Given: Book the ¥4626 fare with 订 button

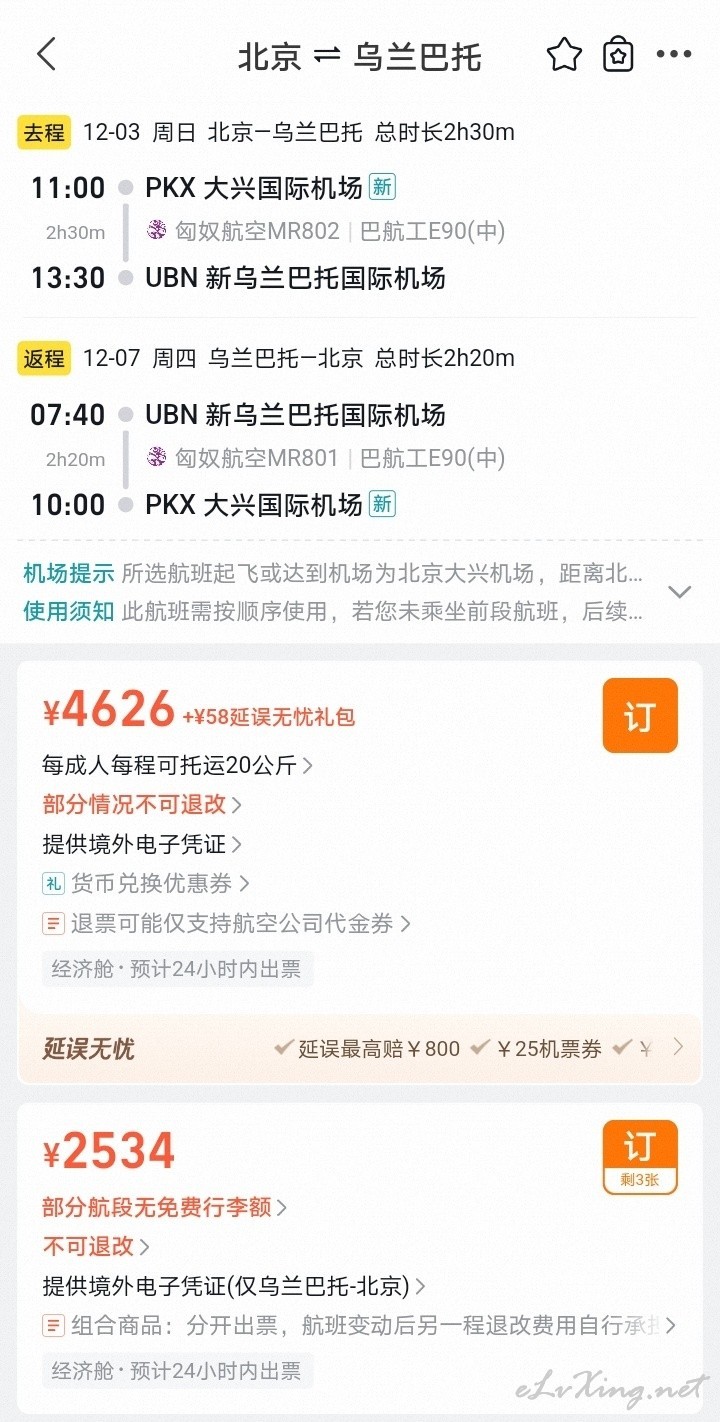Looking at the screenshot, I should point(640,716).
